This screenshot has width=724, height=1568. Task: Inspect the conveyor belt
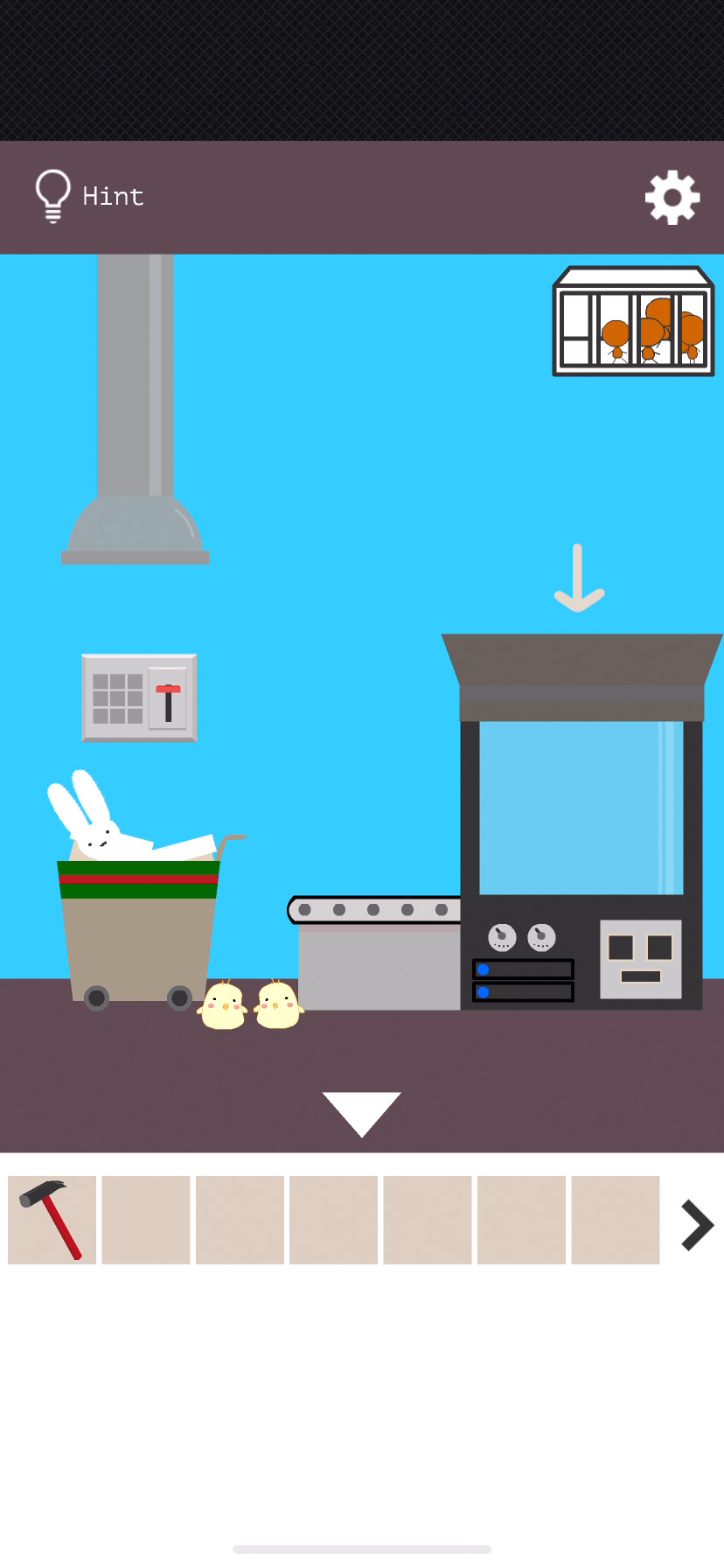click(376, 910)
